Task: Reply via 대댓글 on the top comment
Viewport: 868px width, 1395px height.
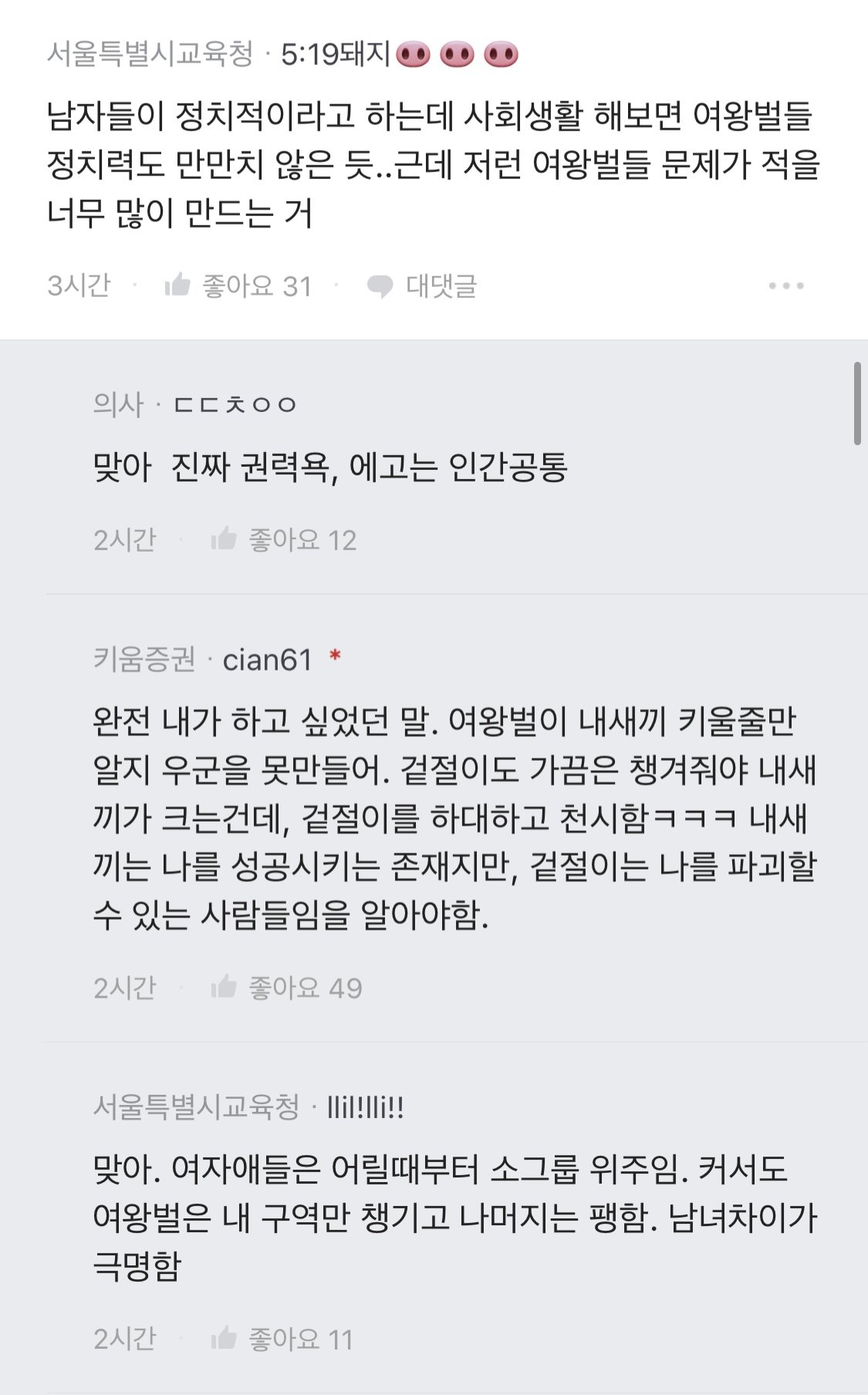Action: [422, 285]
